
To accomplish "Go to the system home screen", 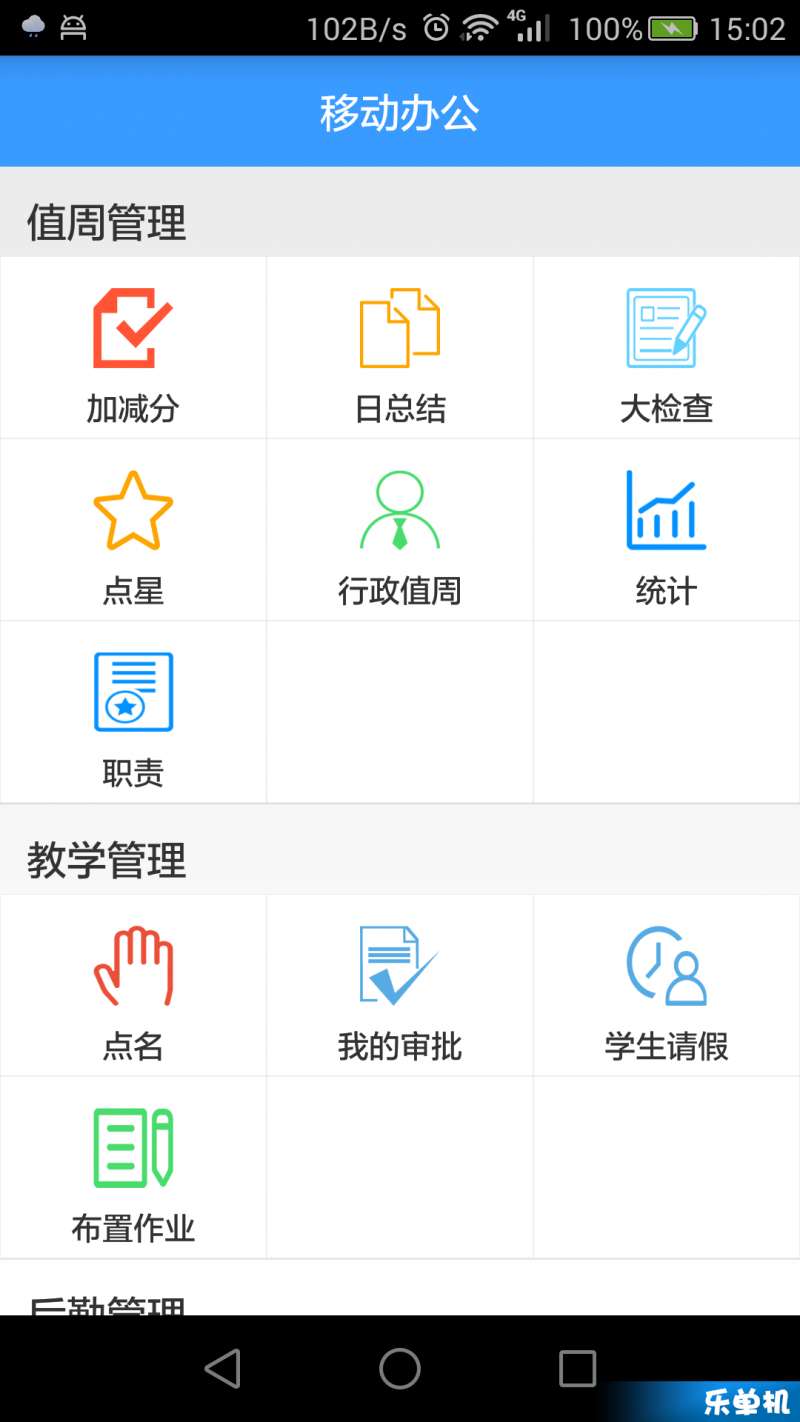I will point(400,1368).
